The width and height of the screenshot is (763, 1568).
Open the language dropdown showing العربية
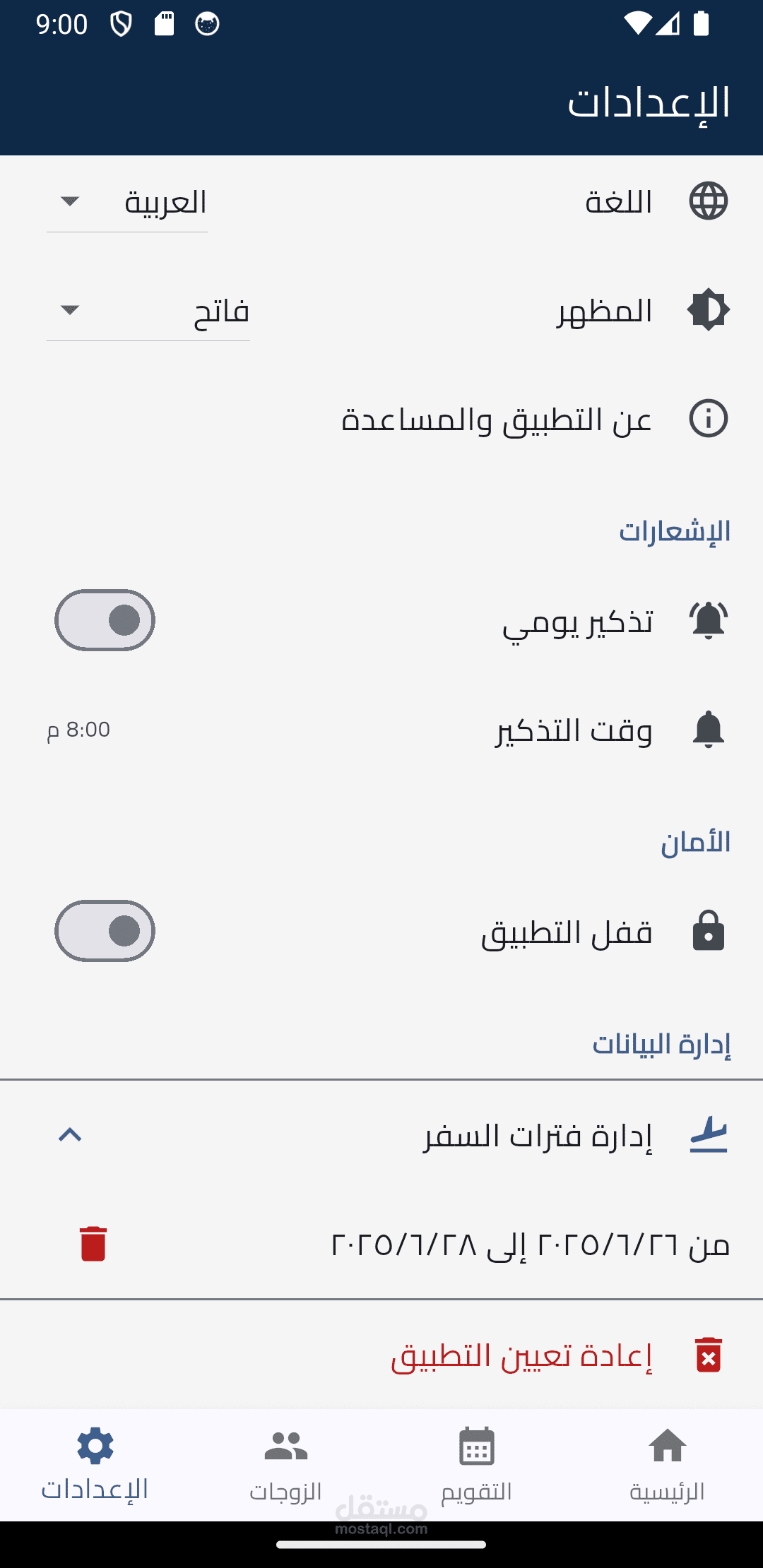tap(127, 202)
